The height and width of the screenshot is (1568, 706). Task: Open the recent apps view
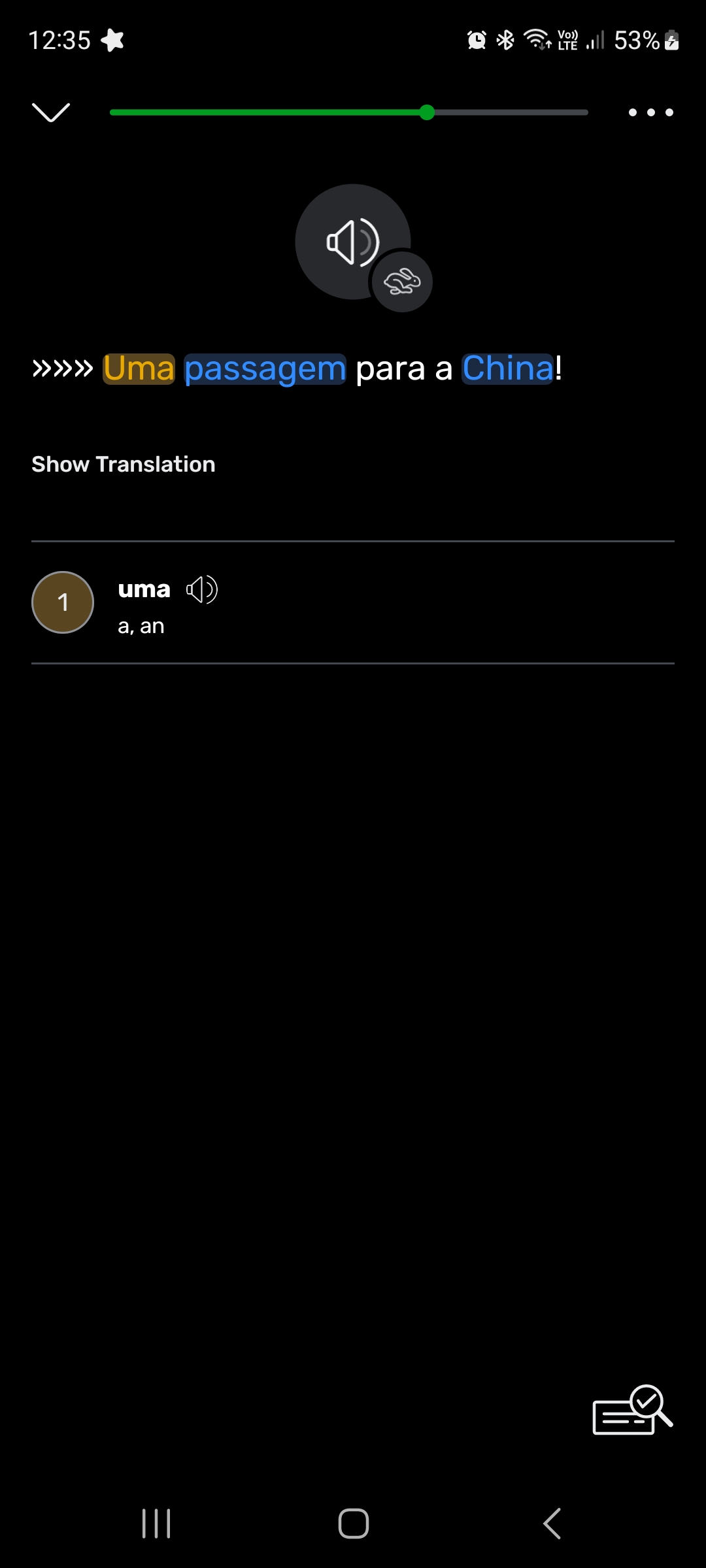coord(156,1524)
